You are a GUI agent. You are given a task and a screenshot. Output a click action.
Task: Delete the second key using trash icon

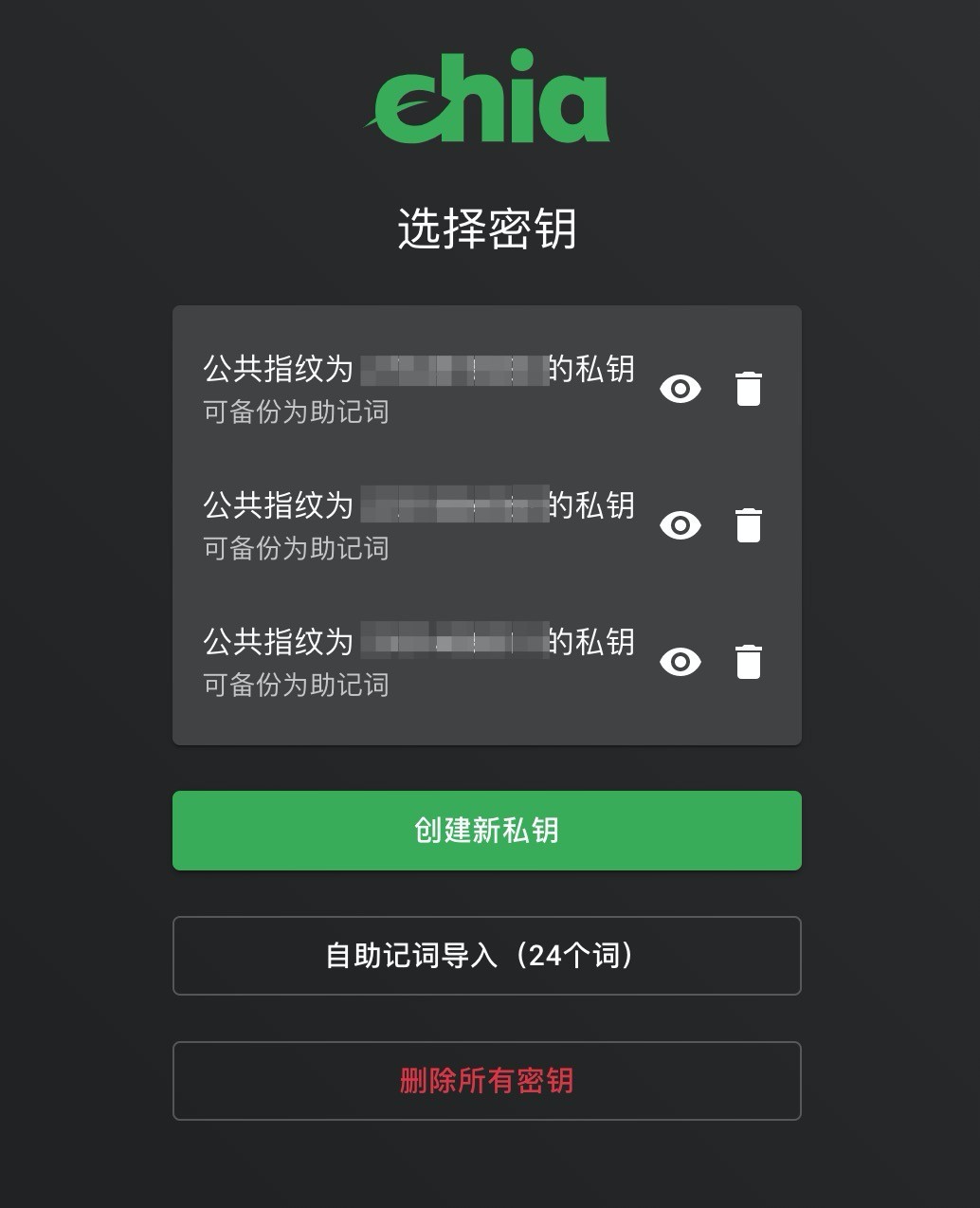point(748,524)
